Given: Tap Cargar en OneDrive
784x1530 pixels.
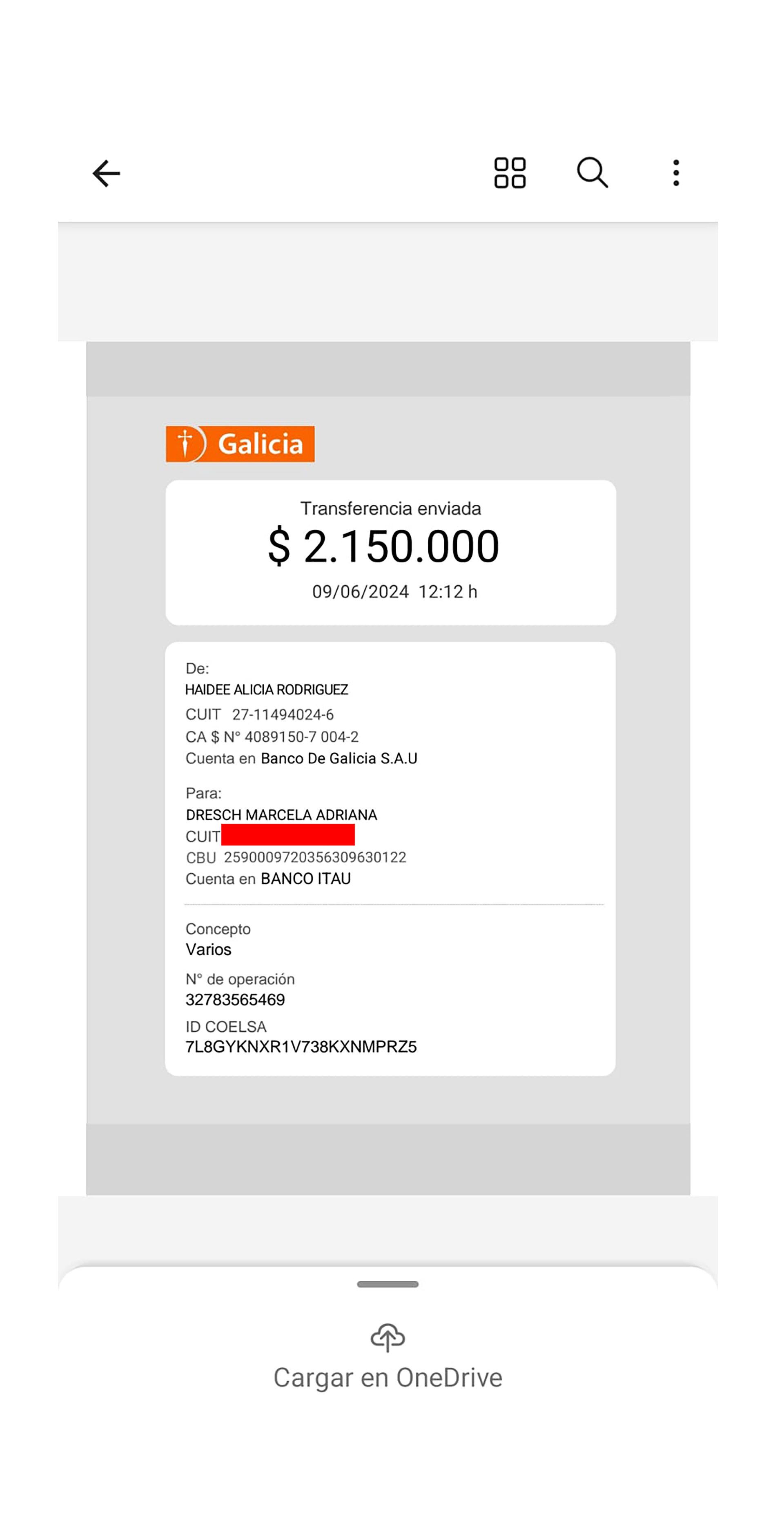Looking at the screenshot, I should pyautogui.click(x=387, y=1360).
